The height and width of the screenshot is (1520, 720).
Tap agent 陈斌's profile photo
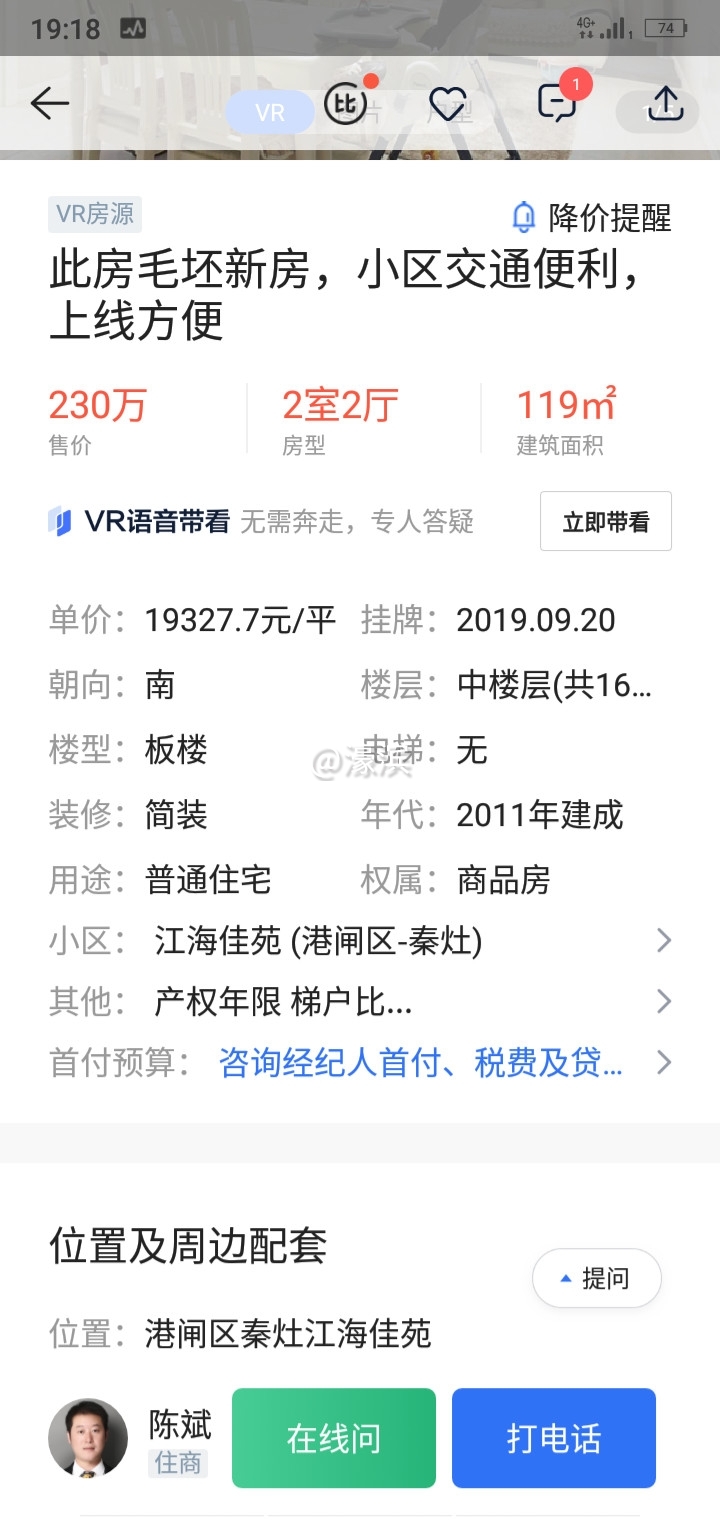87,1437
